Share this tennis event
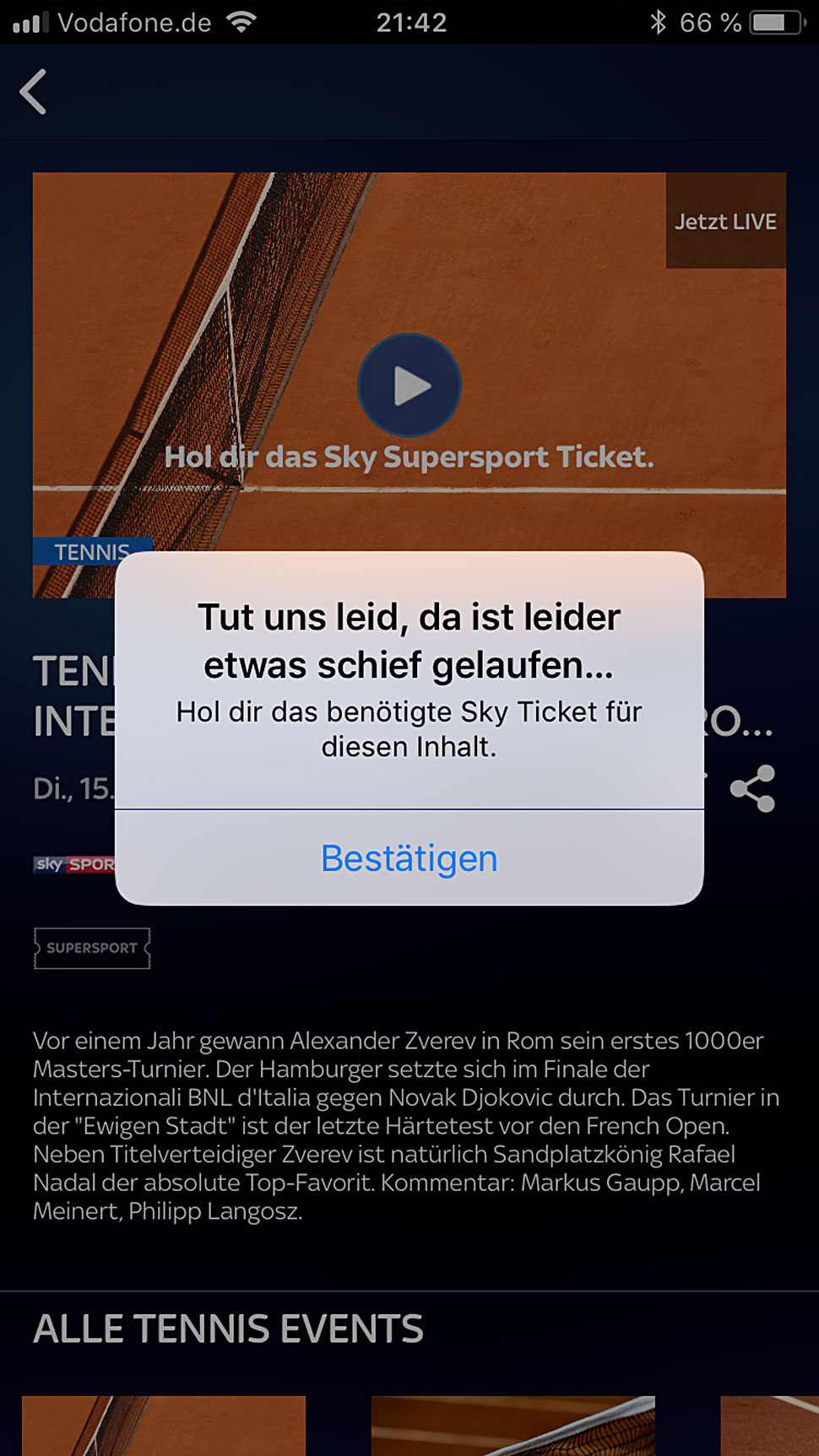Screen dimensions: 819x1456 click(752, 788)
